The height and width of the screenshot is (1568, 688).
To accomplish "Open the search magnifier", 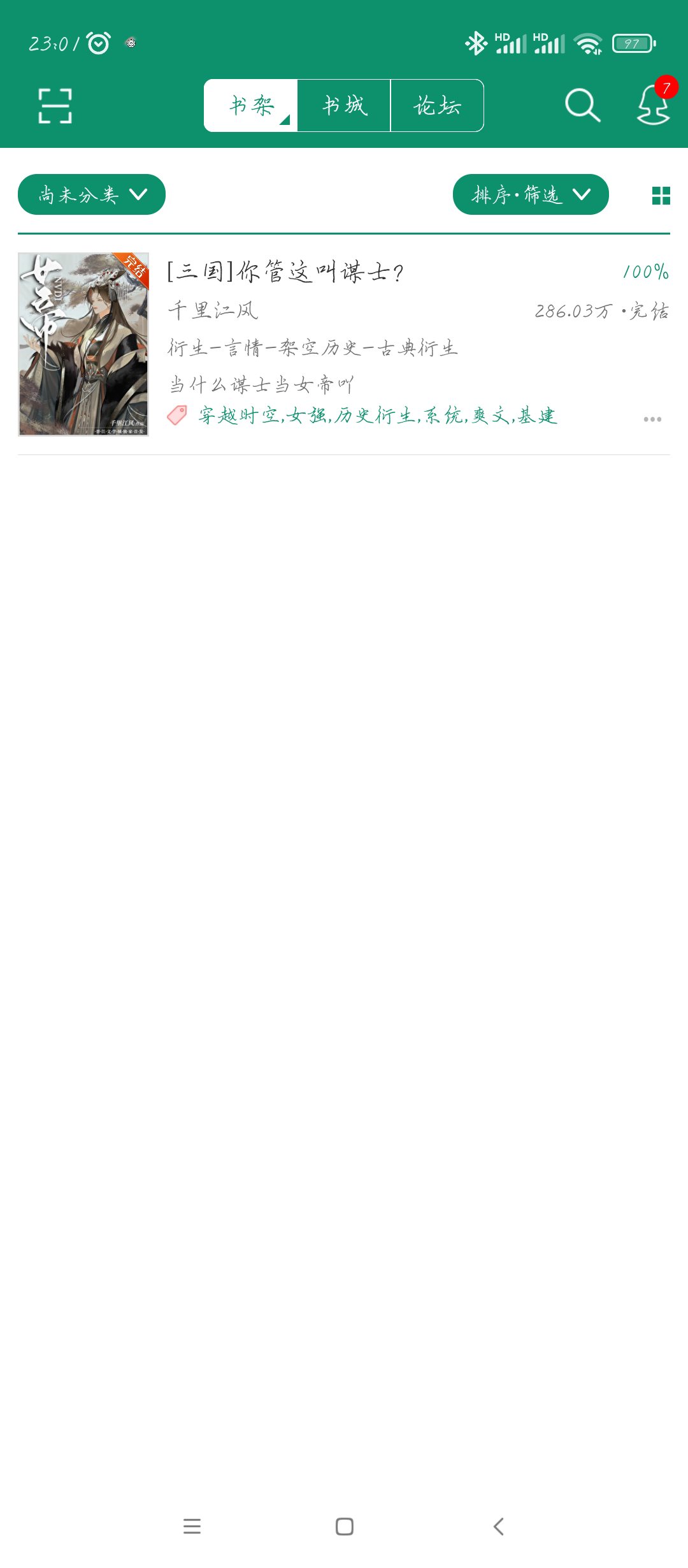I will pos(582,105).
